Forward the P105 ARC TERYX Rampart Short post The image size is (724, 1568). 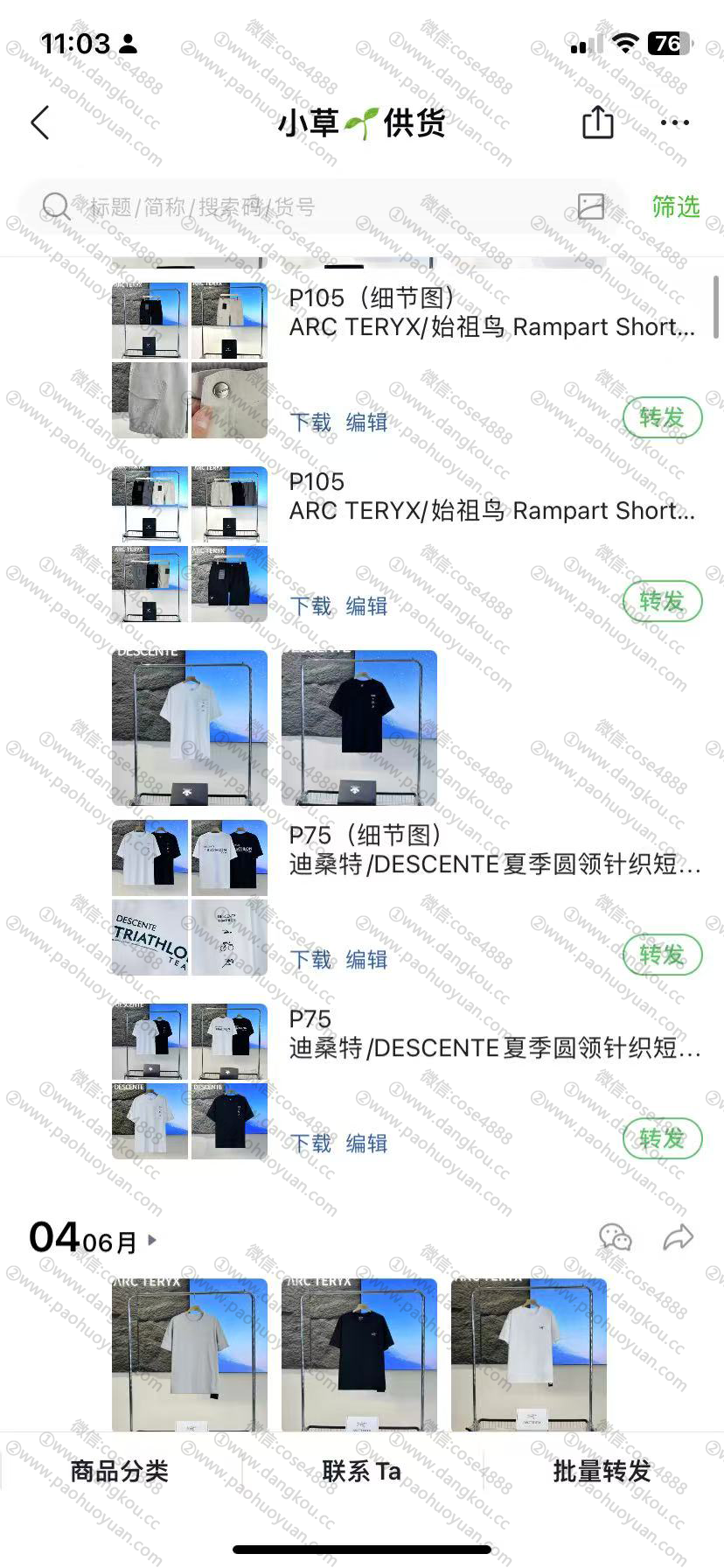click(662, 602)
